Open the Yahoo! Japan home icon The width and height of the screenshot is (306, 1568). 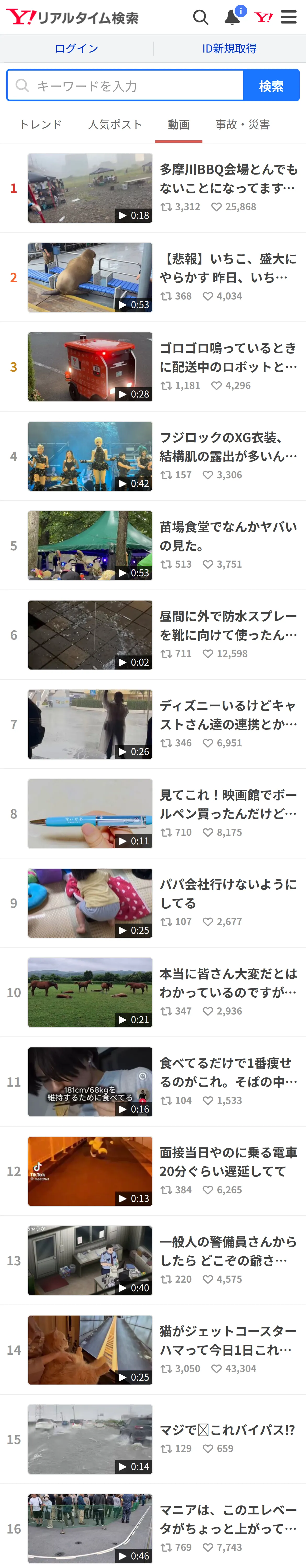coord(263,17)
